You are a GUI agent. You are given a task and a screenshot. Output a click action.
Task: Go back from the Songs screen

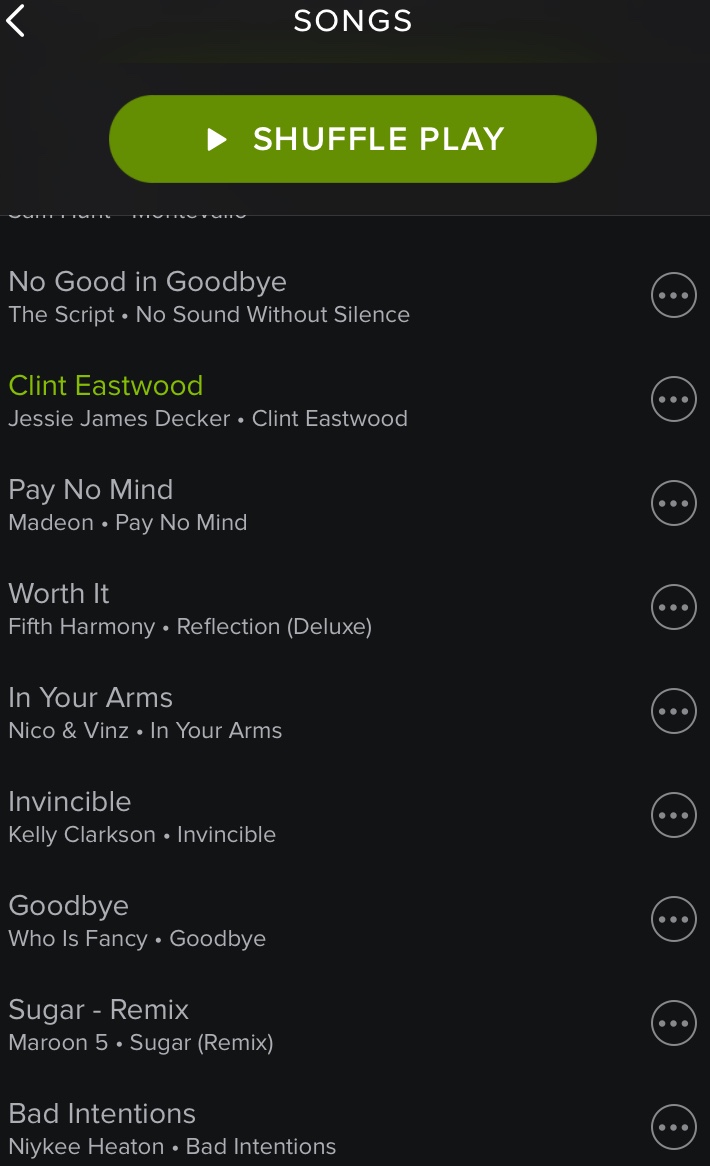coord(16,20)
